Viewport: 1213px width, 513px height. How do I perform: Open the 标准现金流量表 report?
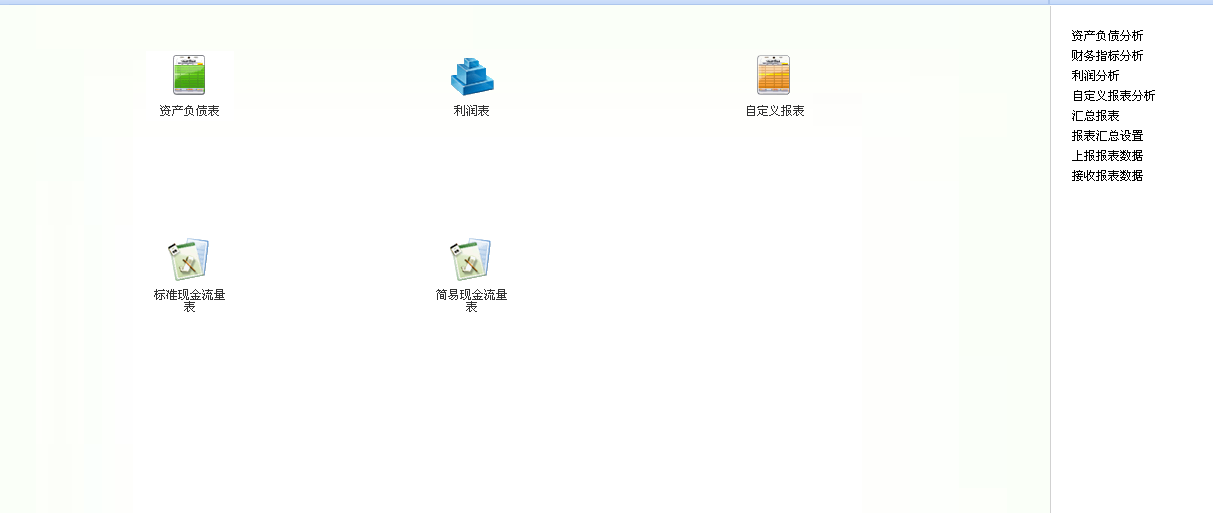pyautogui.click(x=189, y=260)
